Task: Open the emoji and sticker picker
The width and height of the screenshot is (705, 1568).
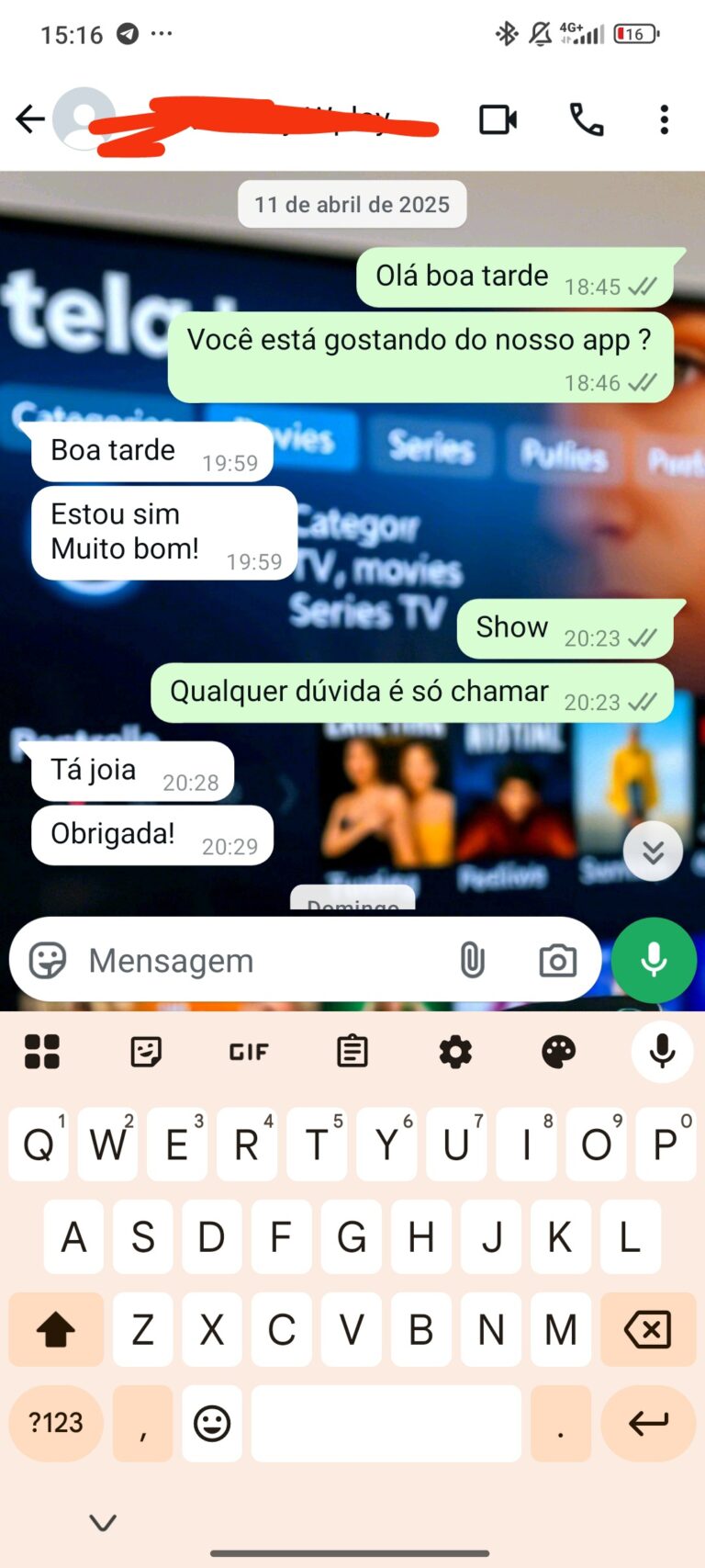Action: tap(48, 961)
